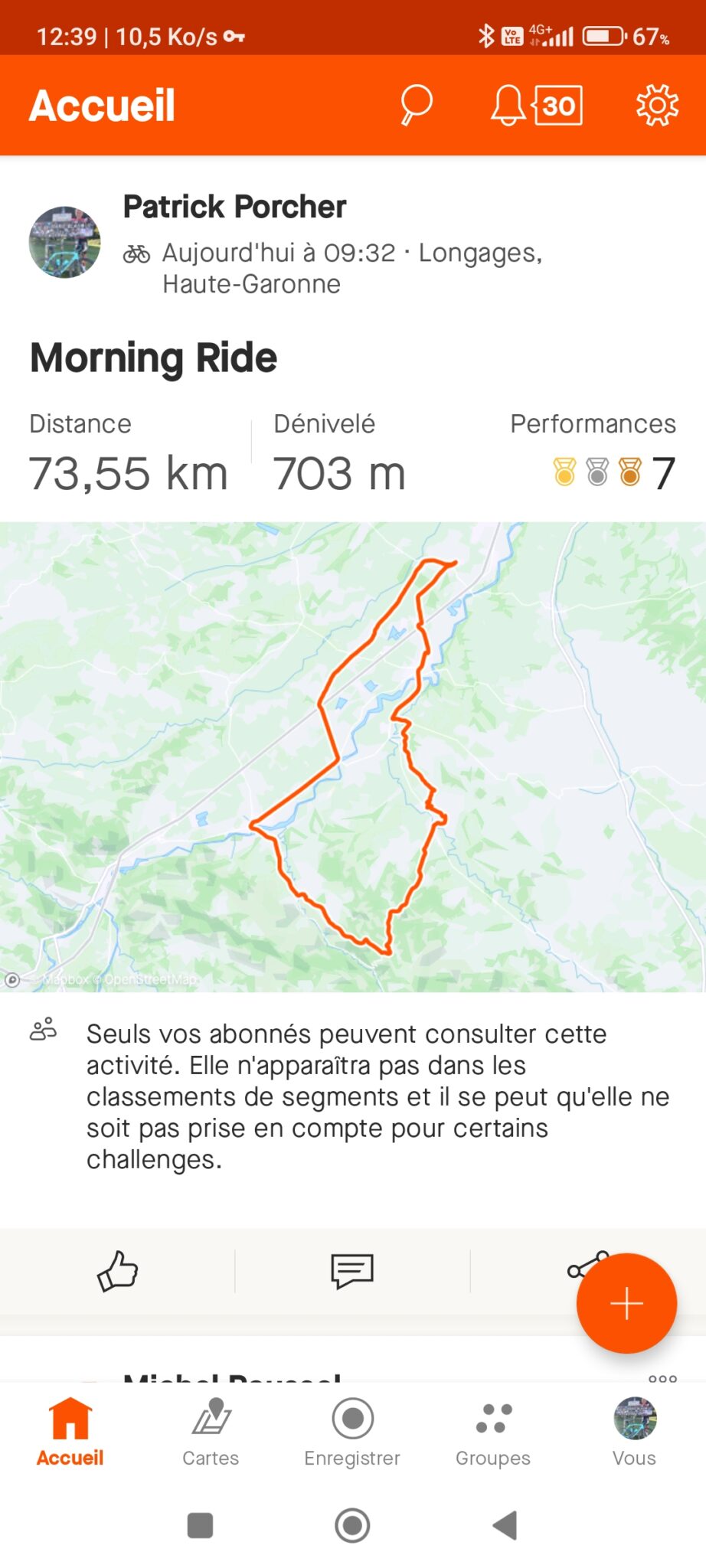Tap the system home button
706x1568 pixels.
352,1525
